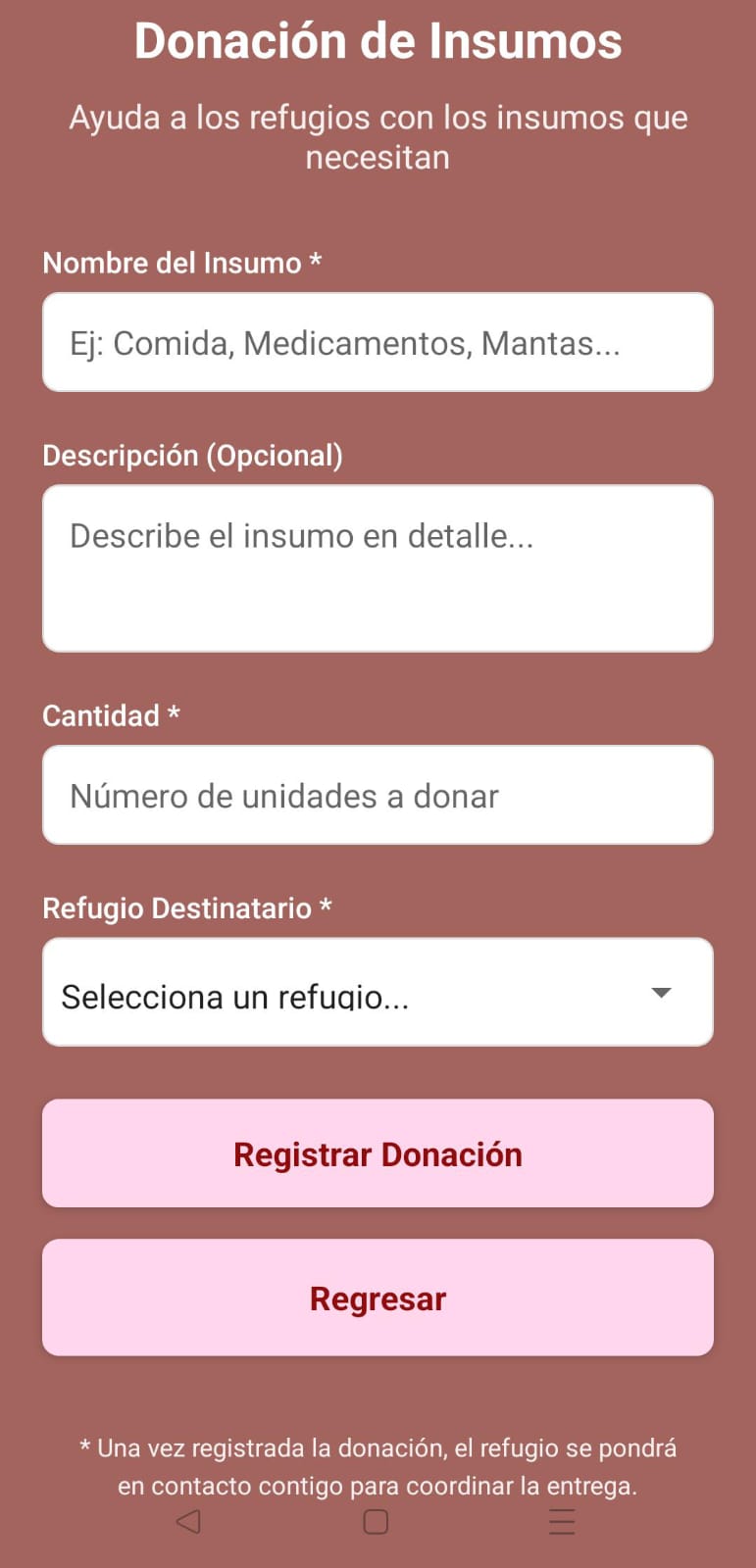Click the 'Ayuda a los refugios' subtitle text

tap(378, 136)
